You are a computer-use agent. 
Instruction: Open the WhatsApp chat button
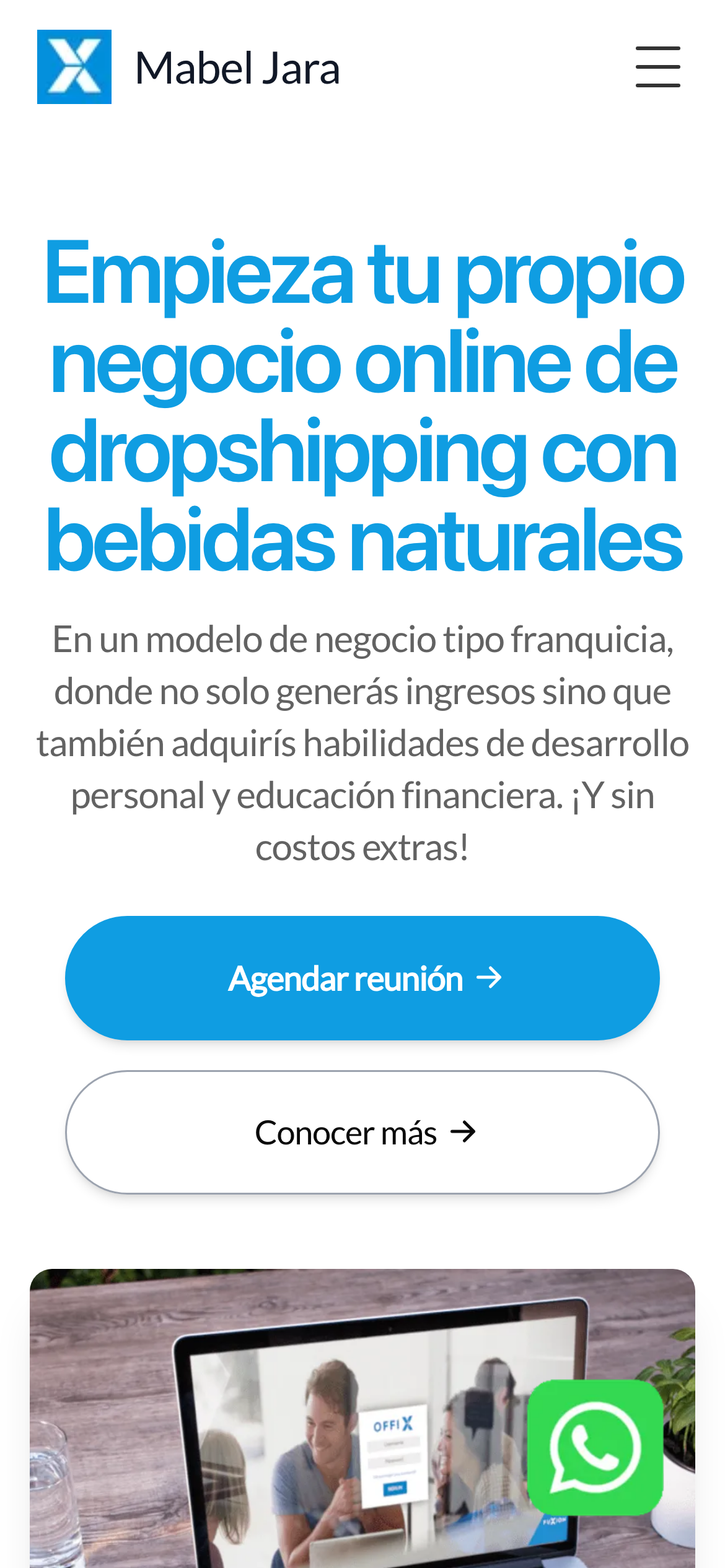pos(595,1447)
